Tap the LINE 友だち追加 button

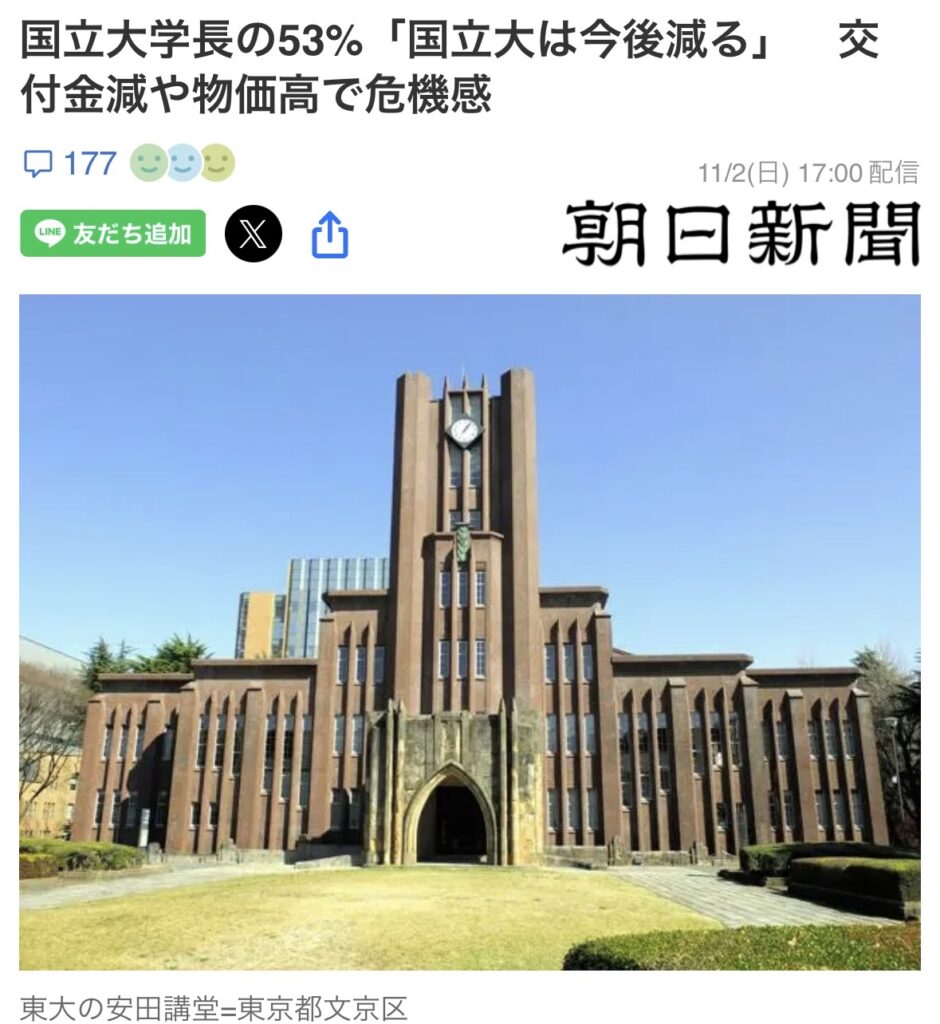[x=112, y=233]
